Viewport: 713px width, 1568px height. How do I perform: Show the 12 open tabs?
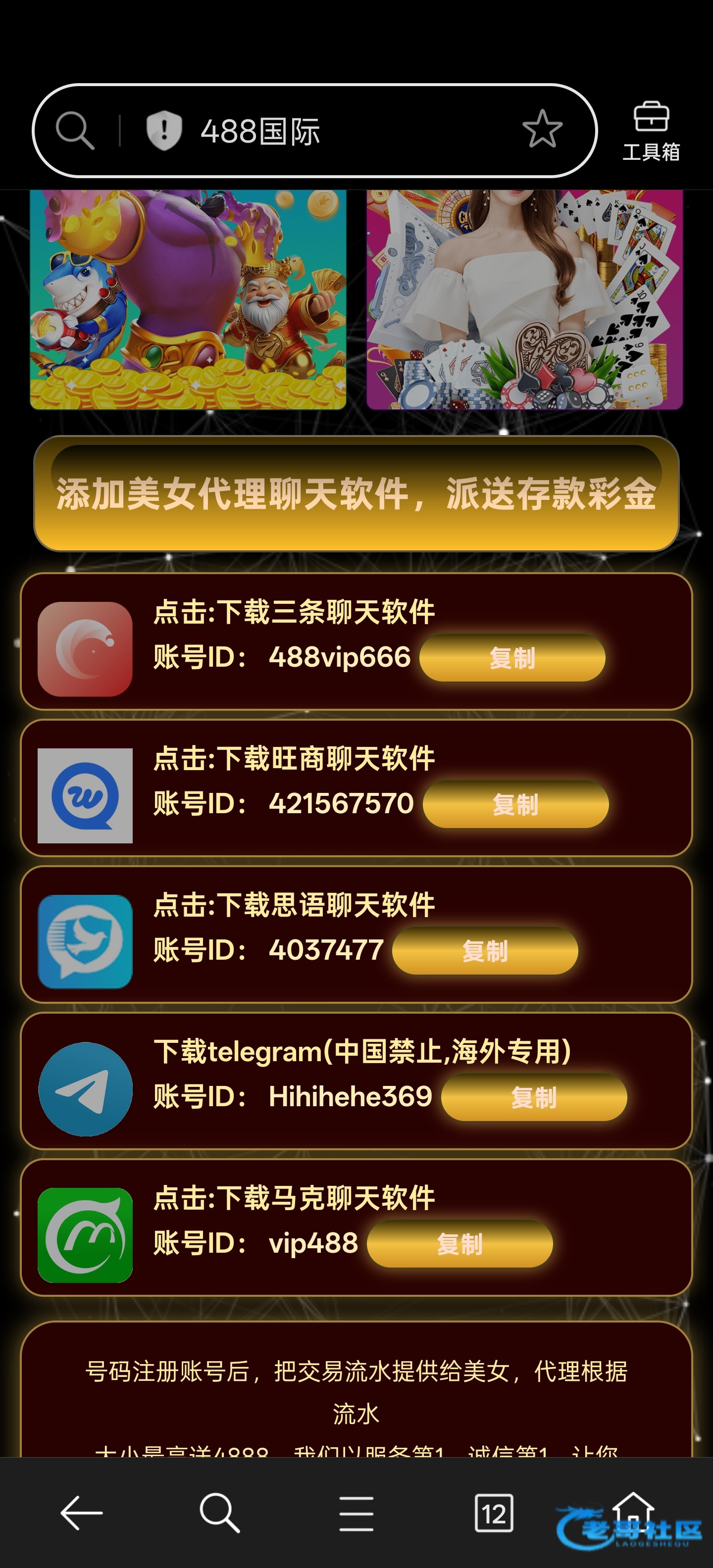[x=493, y=1513]
